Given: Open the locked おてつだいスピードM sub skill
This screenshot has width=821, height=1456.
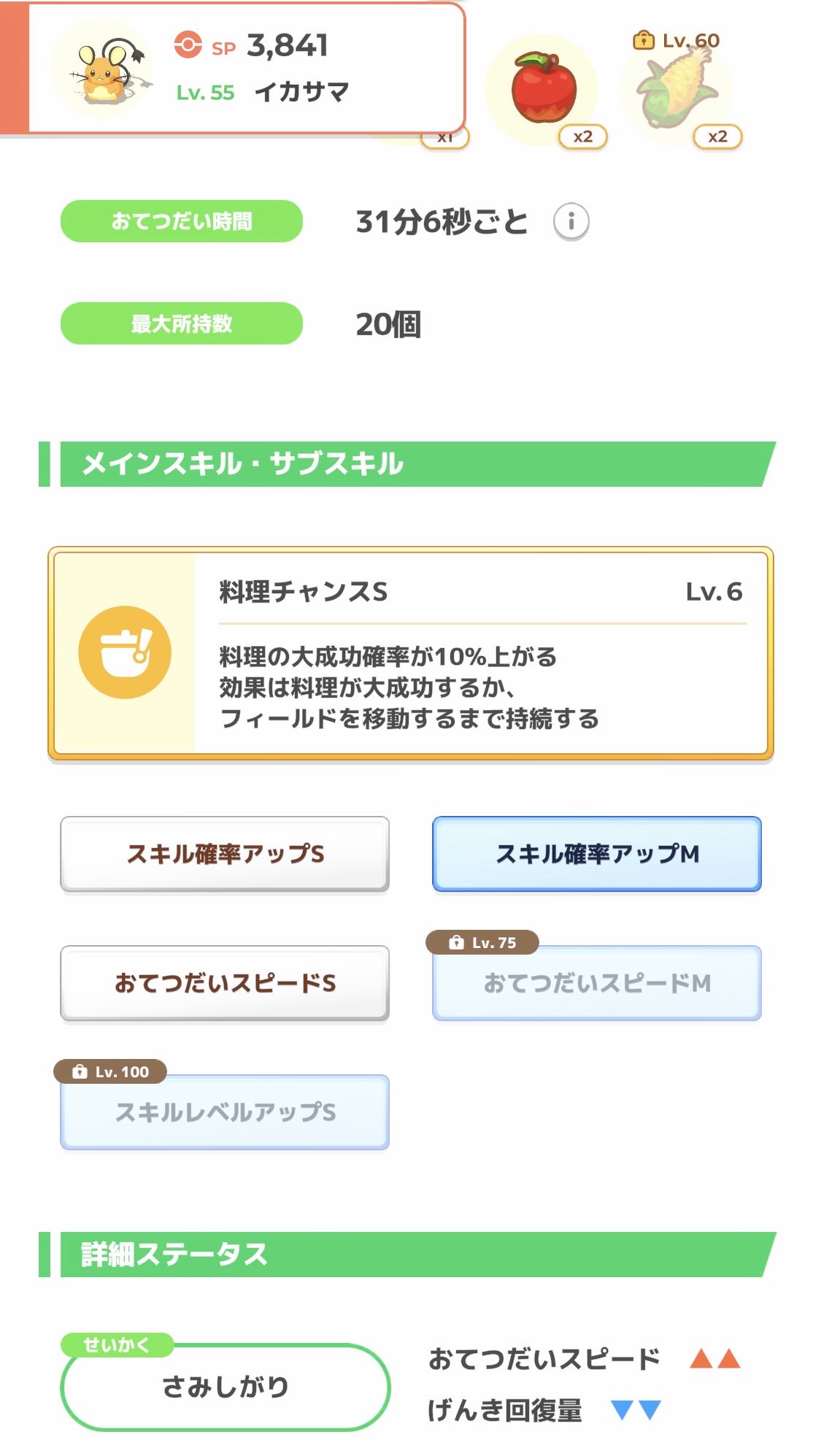Looking at the screenshot, I should point(597,983).
